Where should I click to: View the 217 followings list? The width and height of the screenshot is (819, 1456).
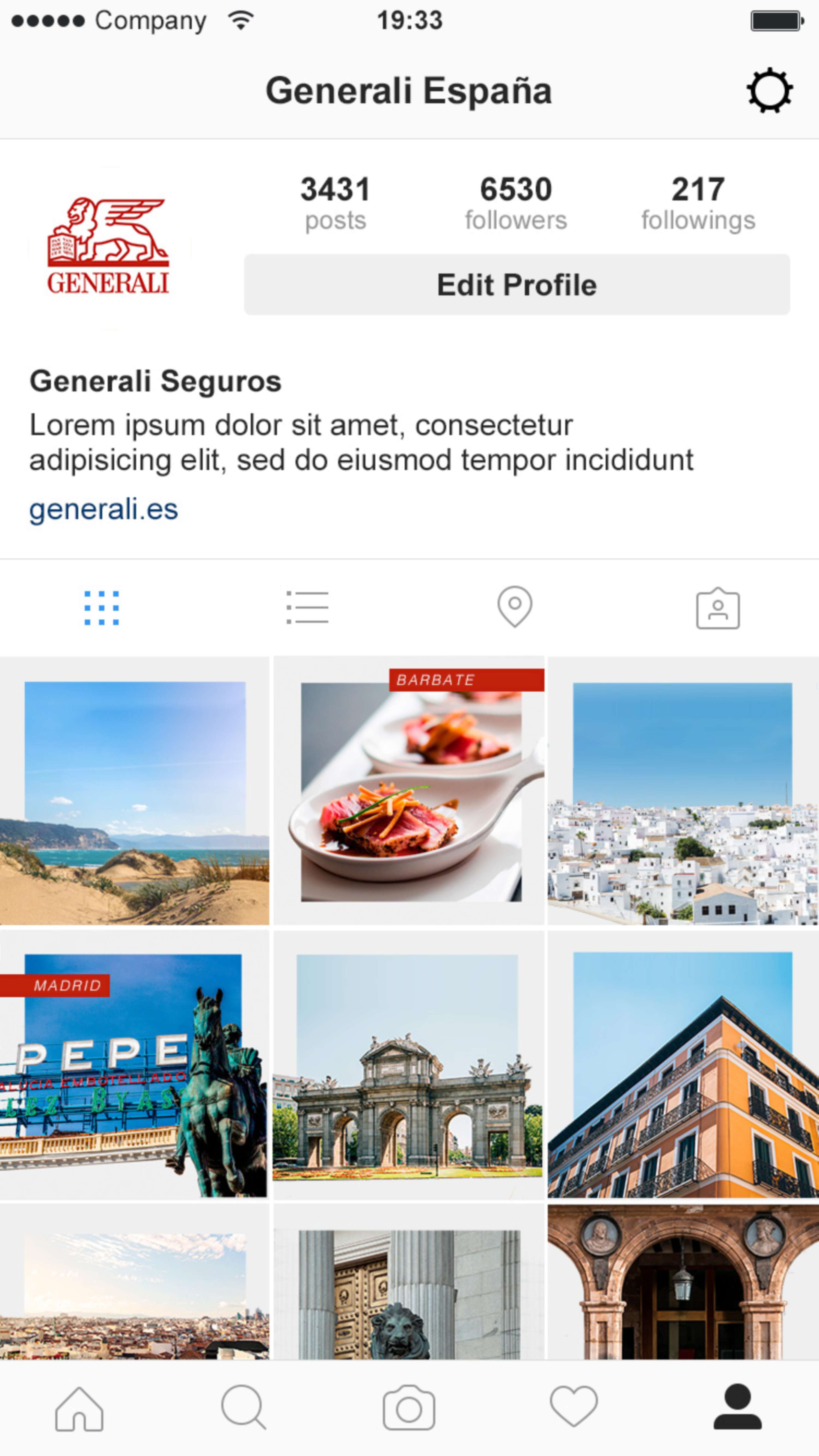698,203
